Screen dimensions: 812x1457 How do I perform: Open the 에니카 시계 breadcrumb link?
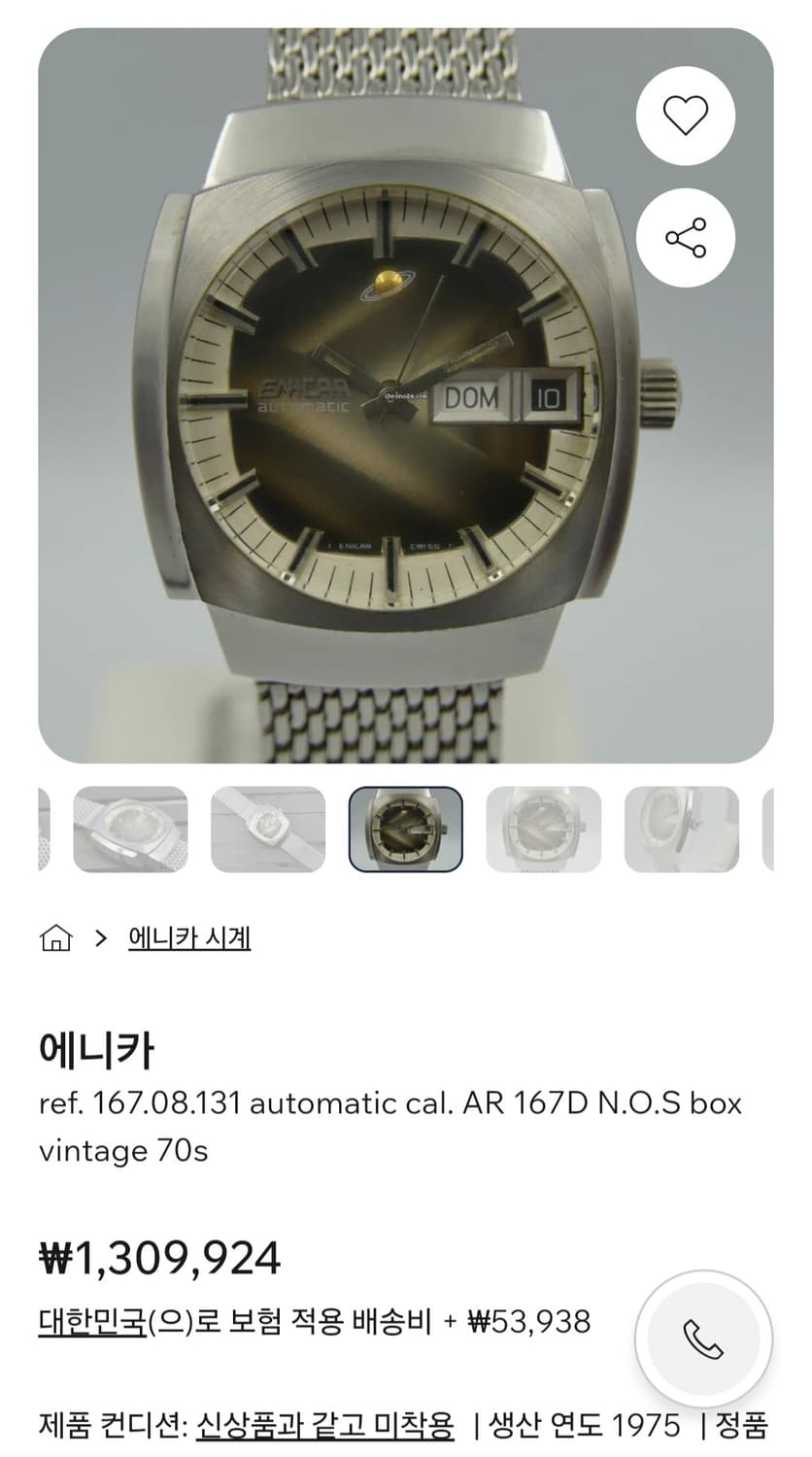click(x=190, y=938)
